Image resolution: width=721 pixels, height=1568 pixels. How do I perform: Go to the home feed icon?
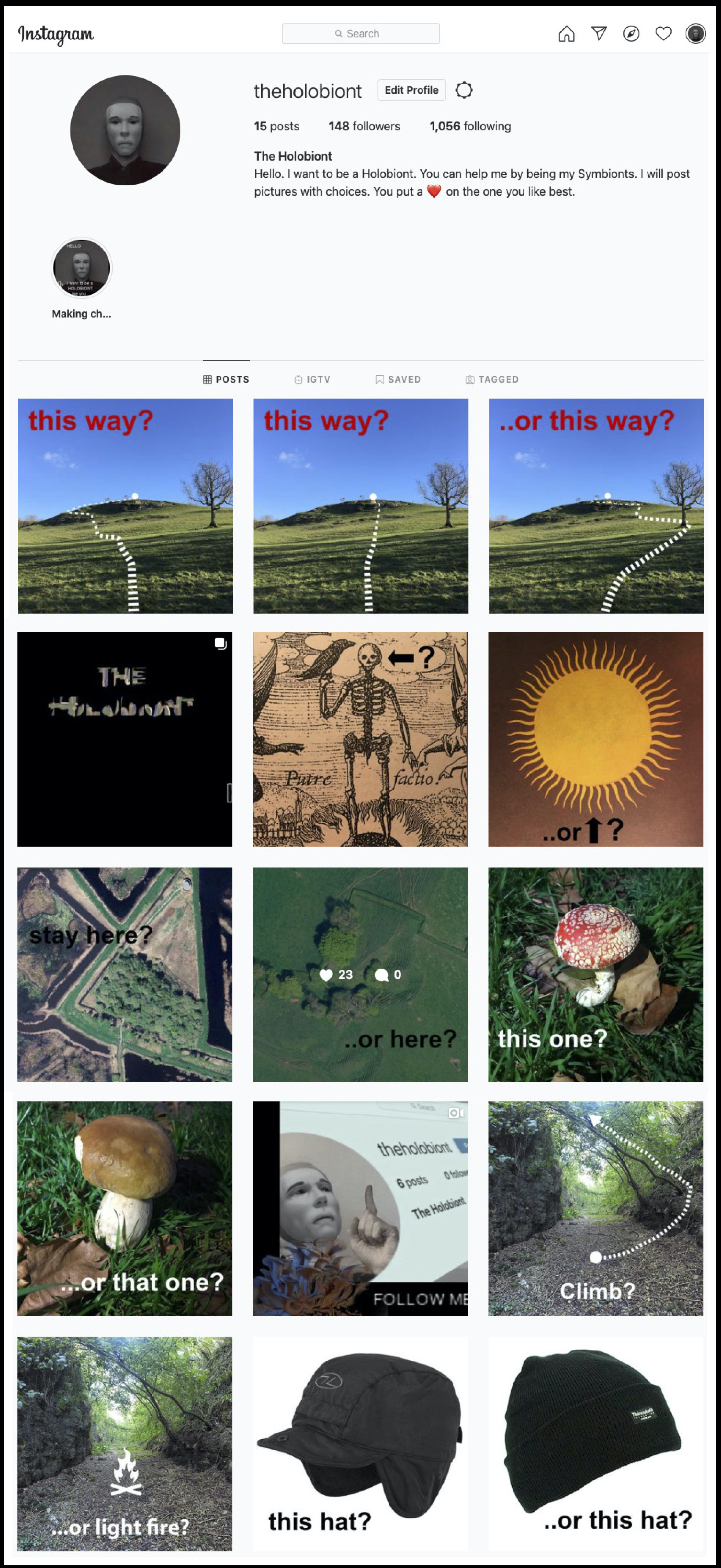pos(566,33)
